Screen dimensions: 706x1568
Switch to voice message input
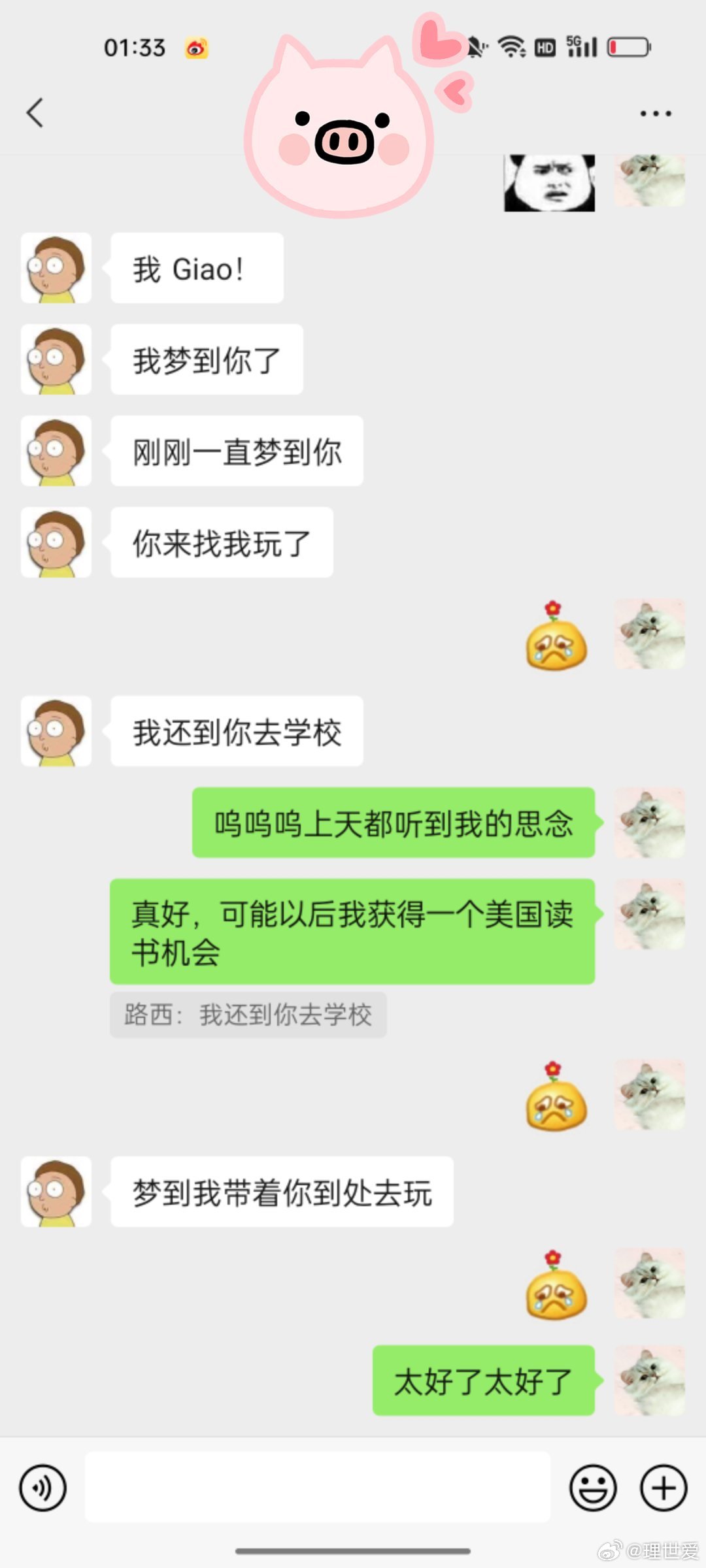(x=43, y=1488)
